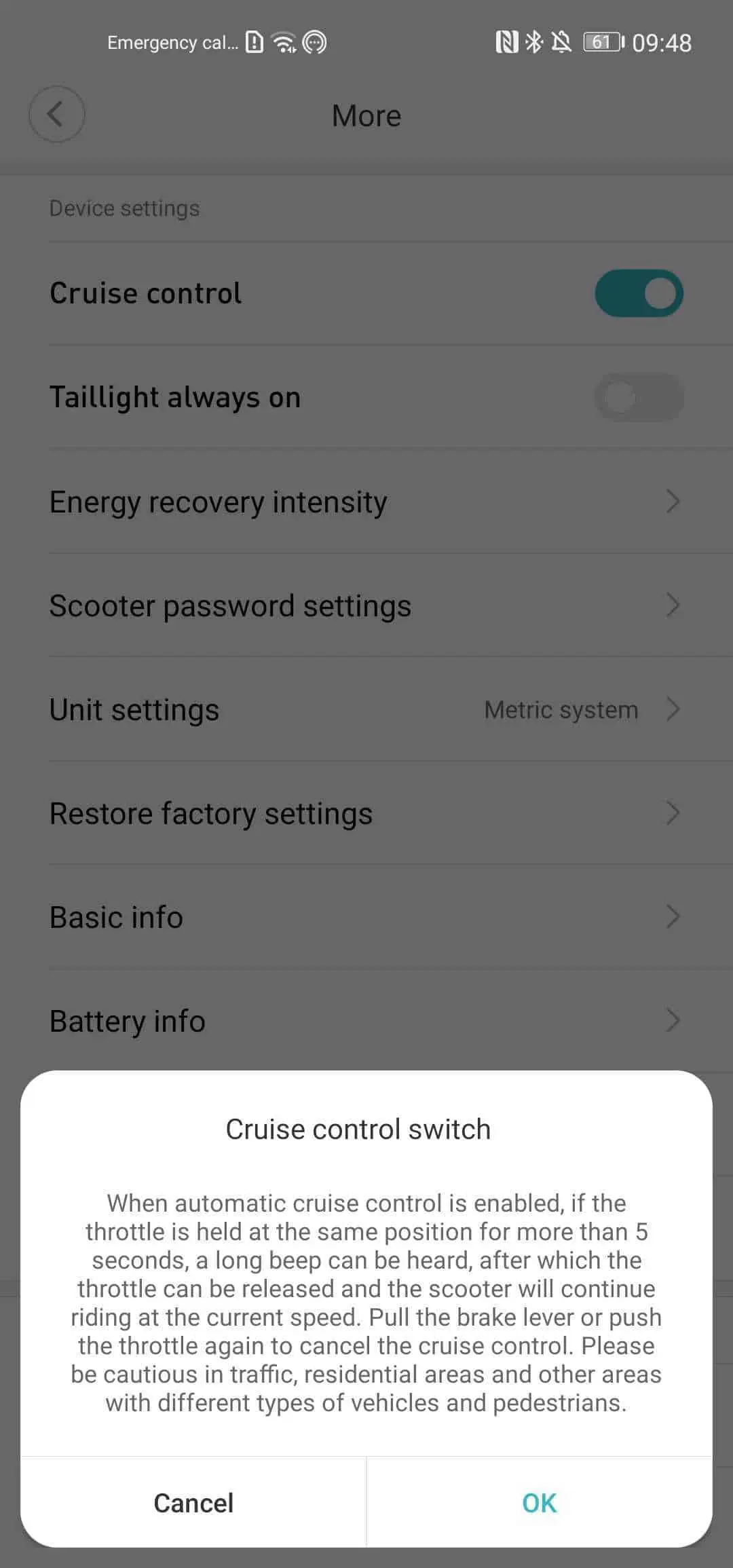View Battery info details
Viewport: 733px width, 1568px height.
[366, 1020]
